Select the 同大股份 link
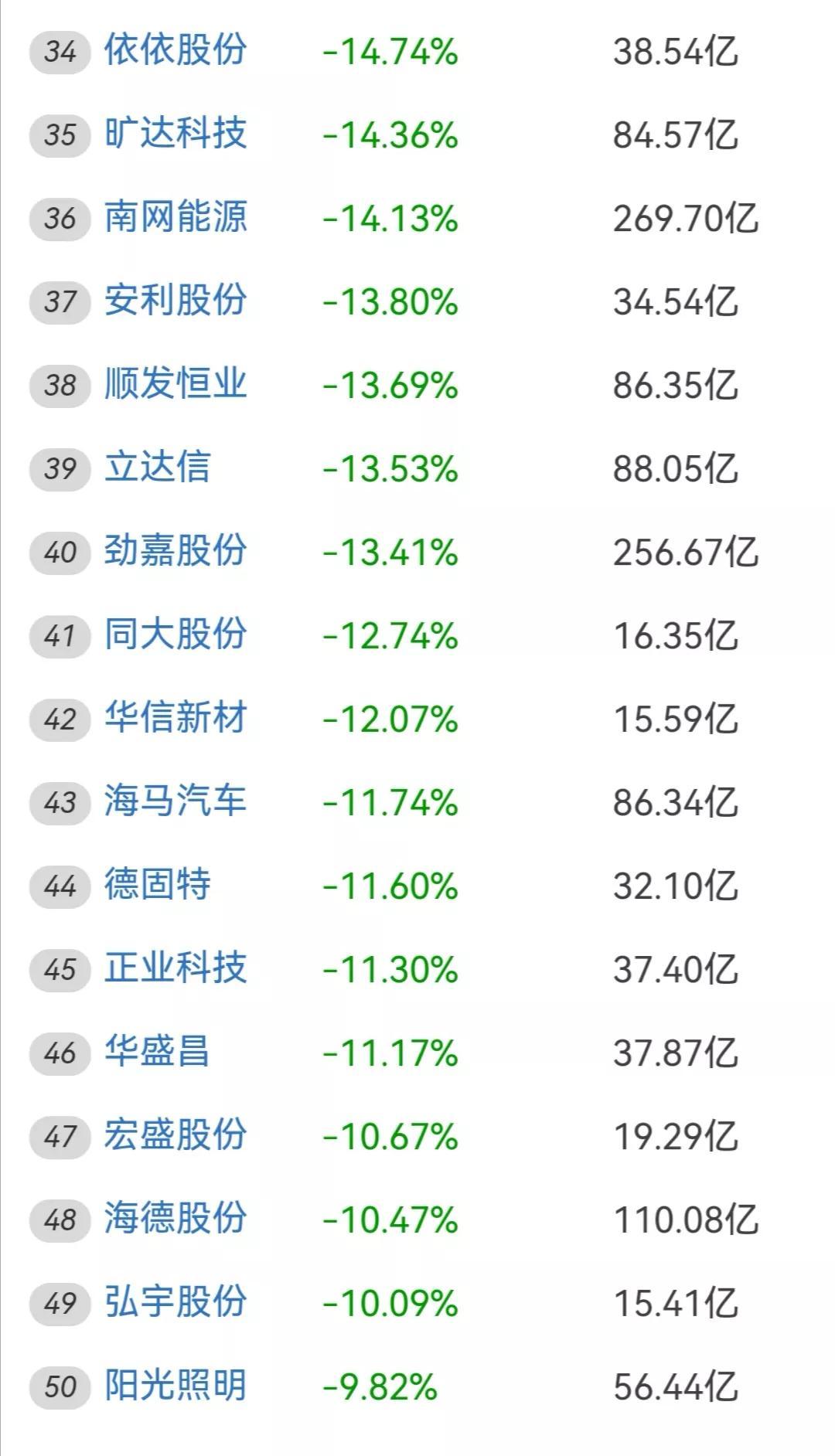Viewport: 835px width, 1456px height. point(176,634)
